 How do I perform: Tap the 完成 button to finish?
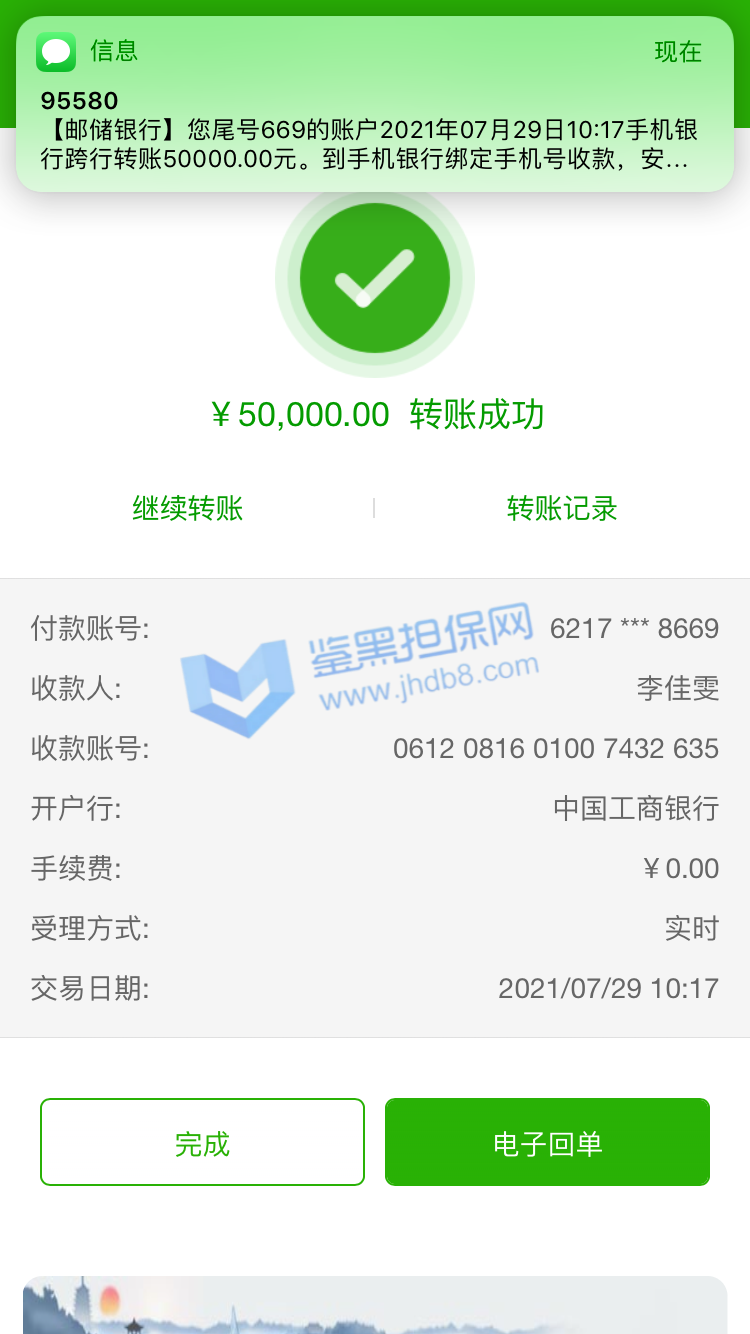click(202, 1142)
